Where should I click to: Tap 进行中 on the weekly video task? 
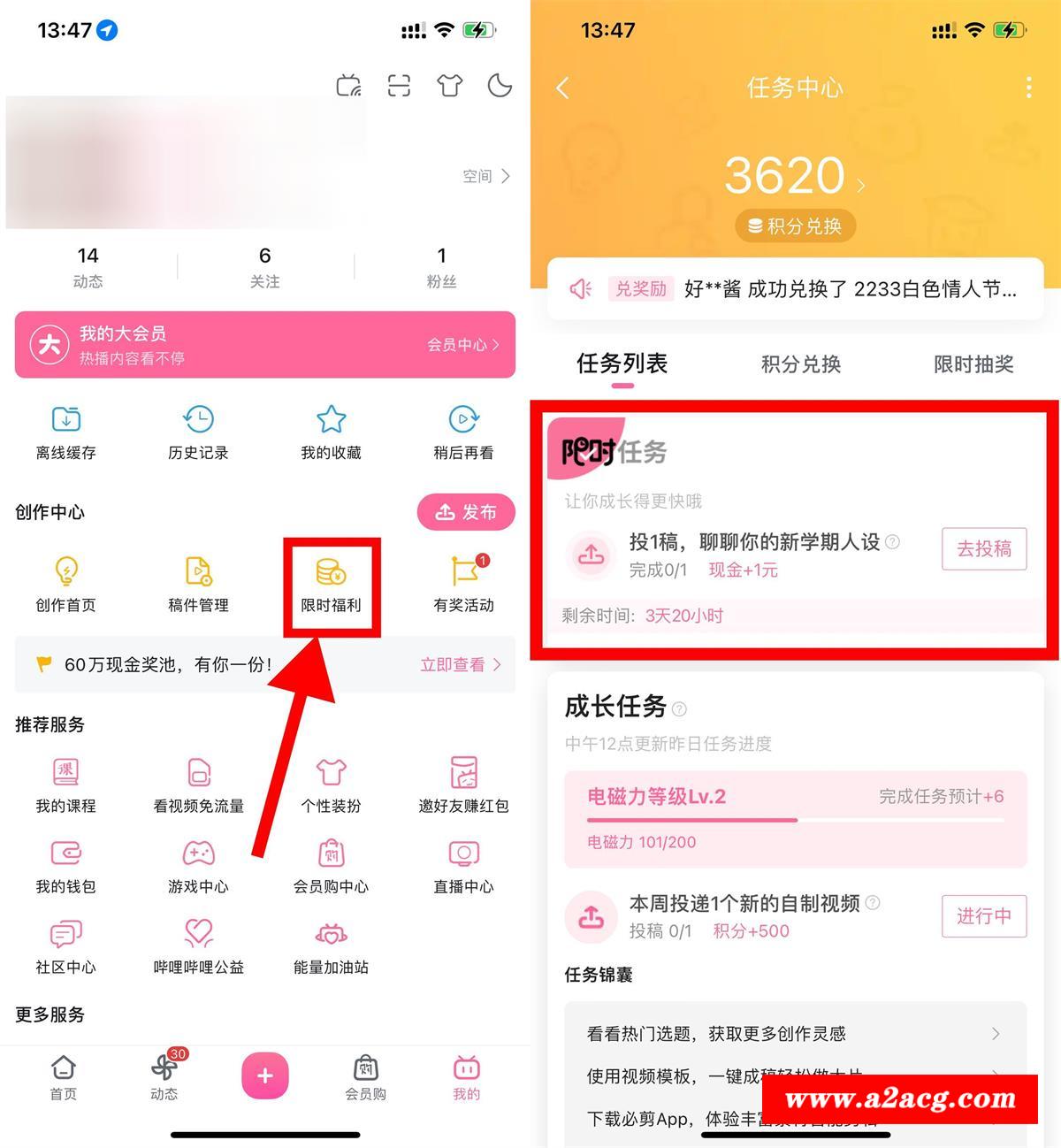(x=983, y=916)
